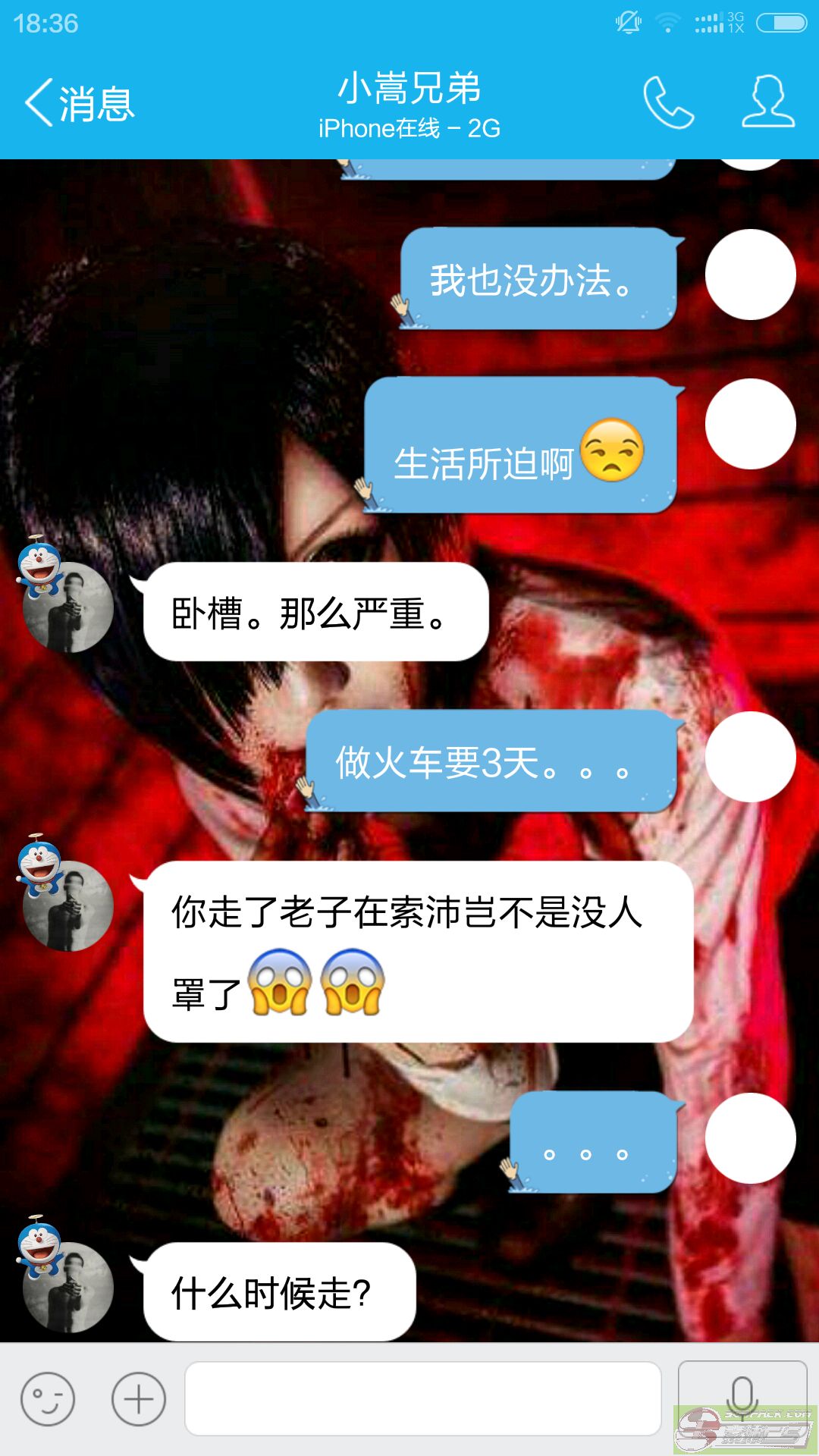Go back to 消息 list
The height and width of the screenshot is (1456, 819).
click(x=80, y=102)
